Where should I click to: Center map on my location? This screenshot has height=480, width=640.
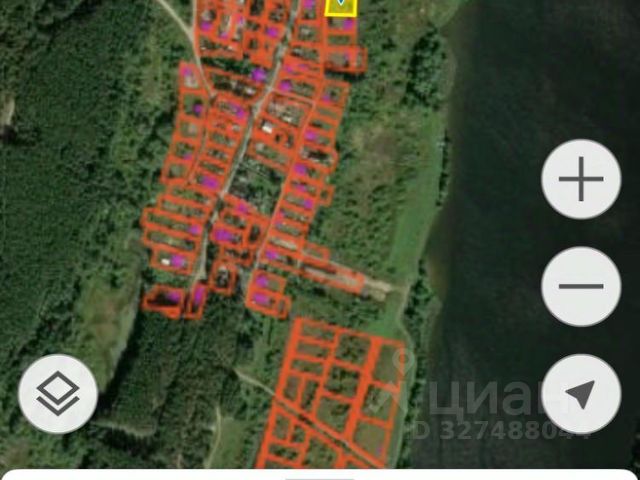click(581, 393)
